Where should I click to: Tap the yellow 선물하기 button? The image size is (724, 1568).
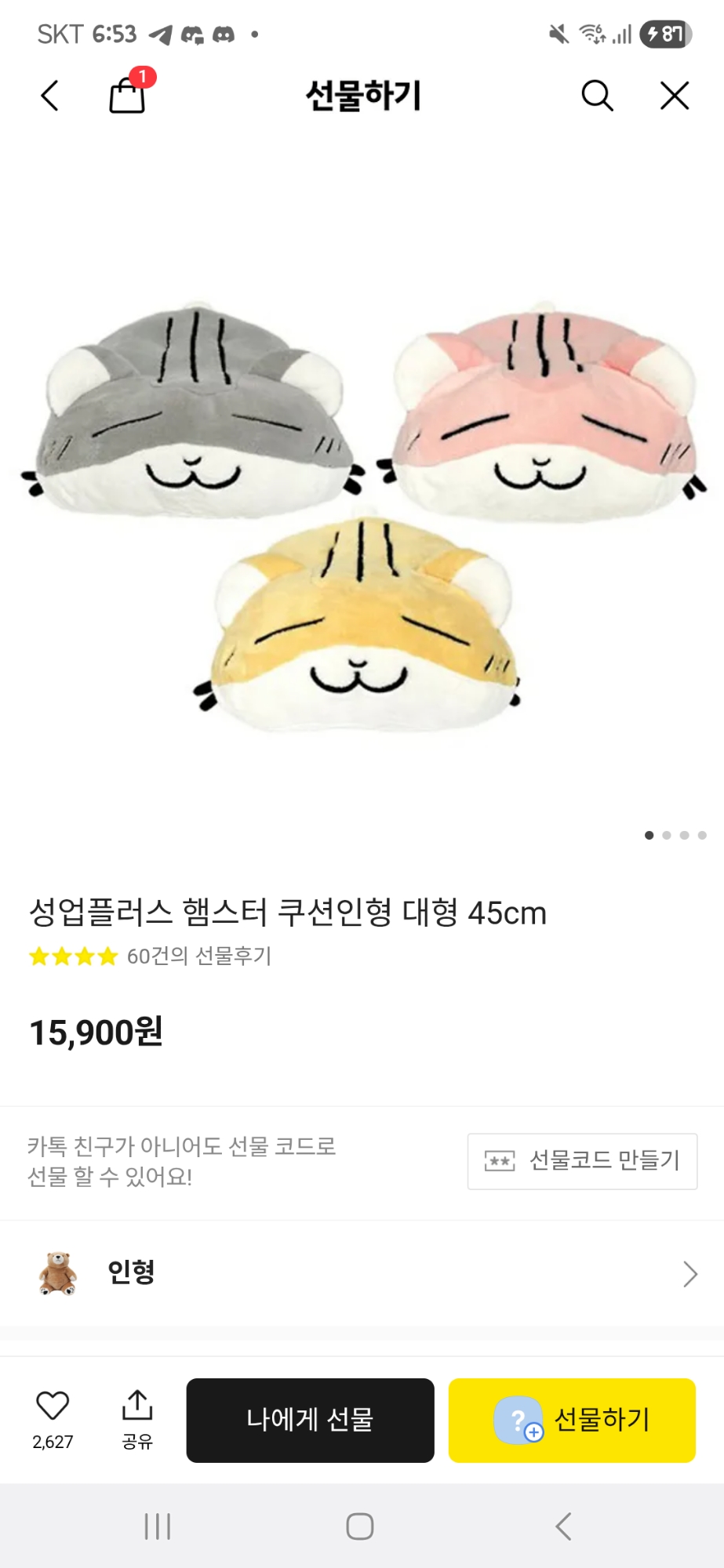(572, 1420)
